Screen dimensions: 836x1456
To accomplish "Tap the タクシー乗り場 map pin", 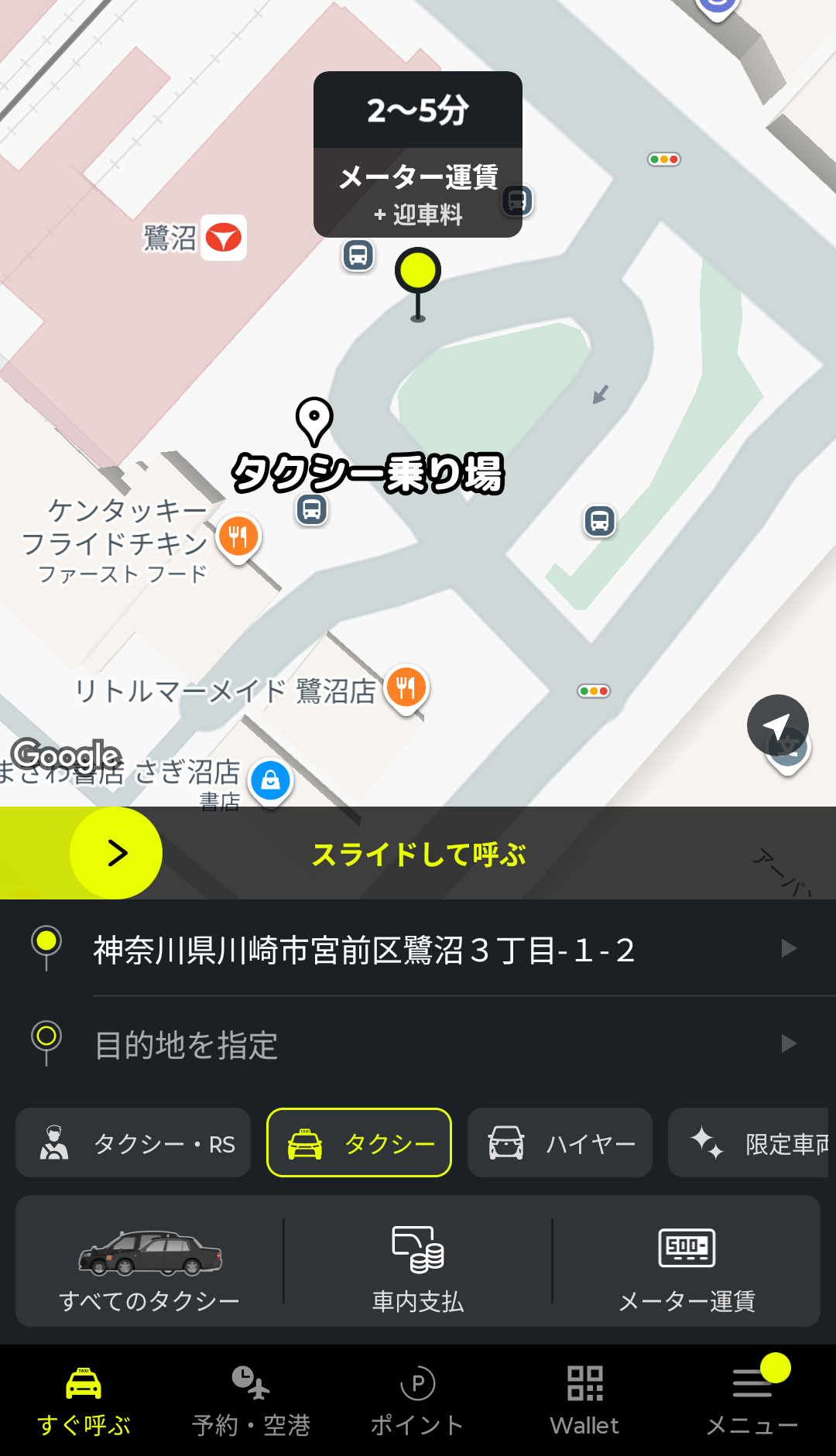I will point(314,420).
